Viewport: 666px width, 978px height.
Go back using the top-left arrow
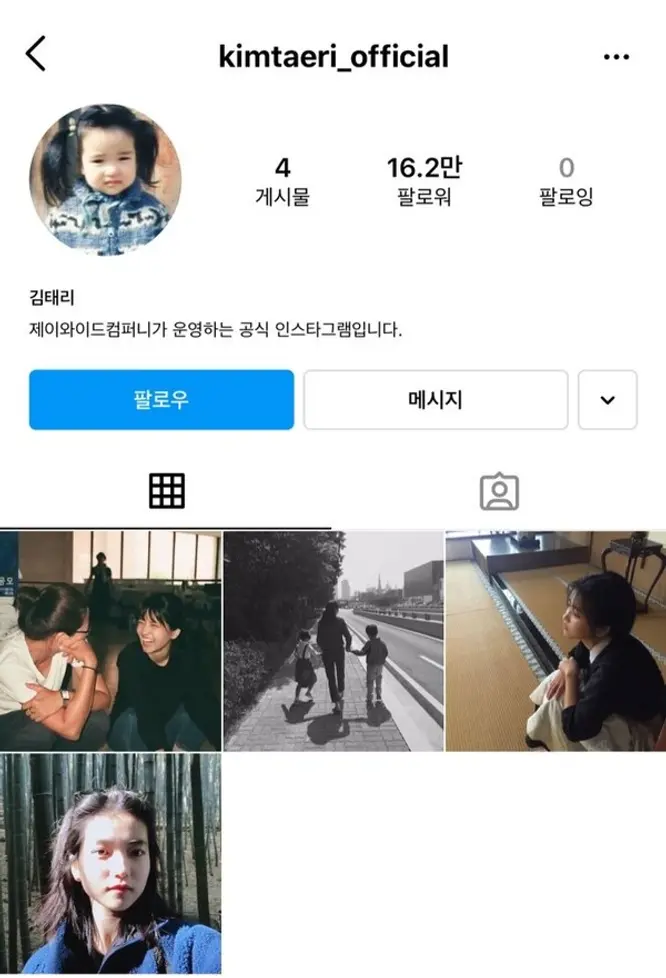pos(36,54)
